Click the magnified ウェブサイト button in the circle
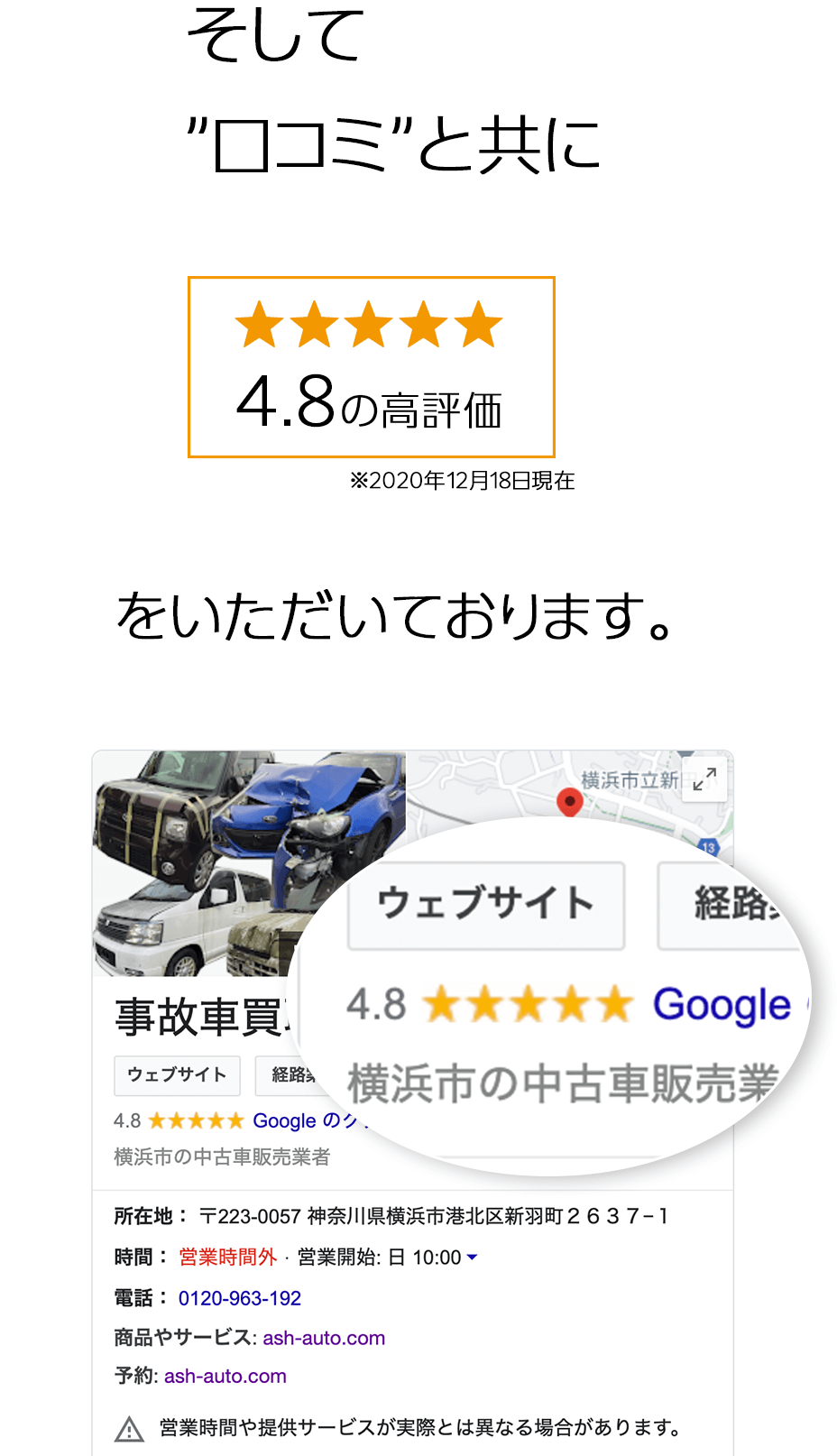 [485, 904]
